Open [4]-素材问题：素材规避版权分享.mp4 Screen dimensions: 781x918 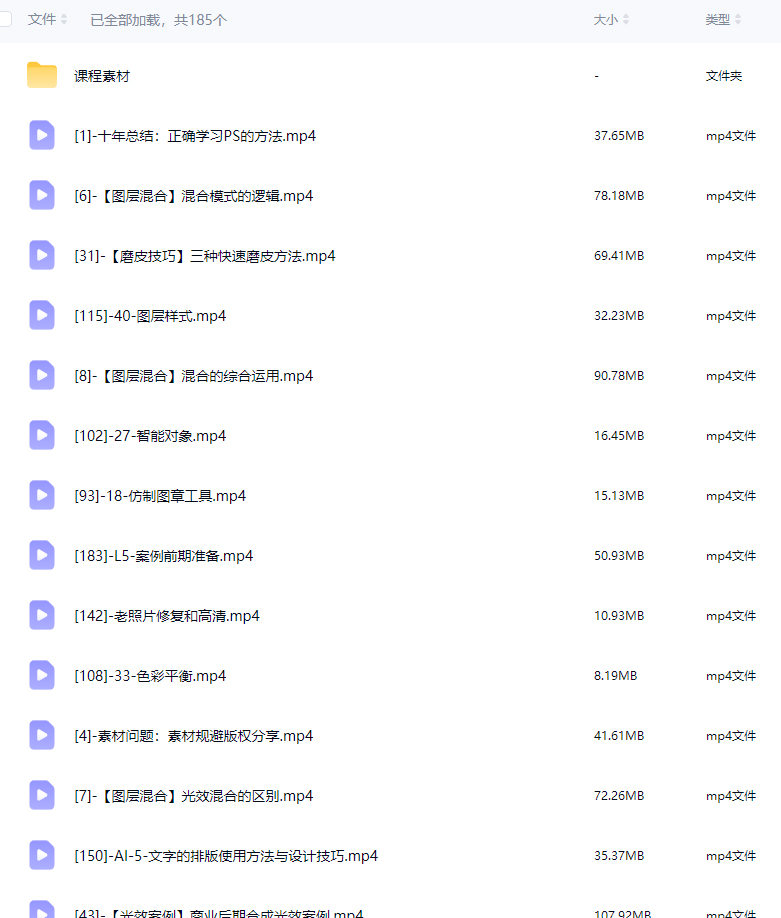194,736
